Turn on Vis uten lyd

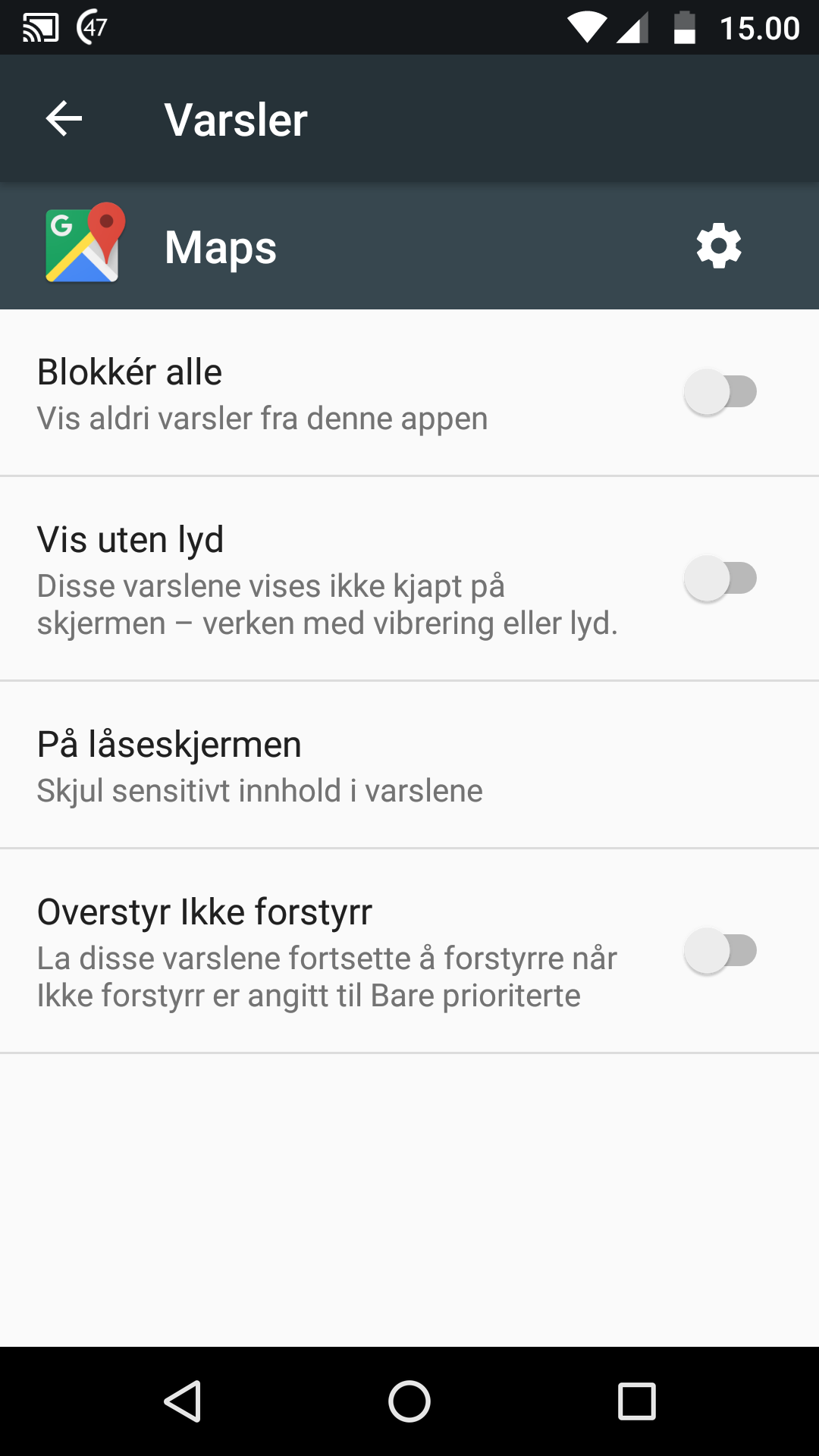(720, 579)
